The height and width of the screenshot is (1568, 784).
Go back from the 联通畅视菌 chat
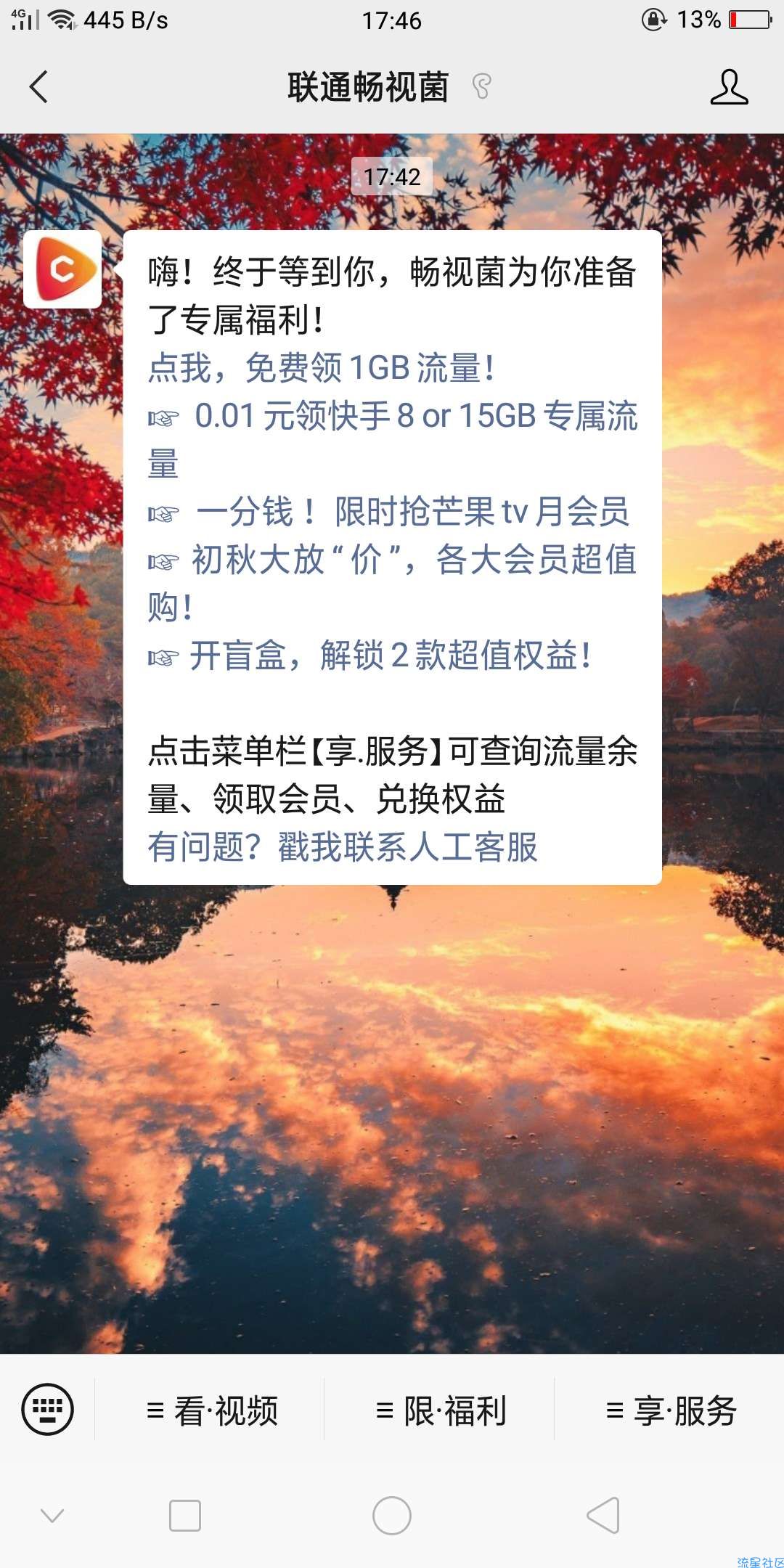click(39, 87)
